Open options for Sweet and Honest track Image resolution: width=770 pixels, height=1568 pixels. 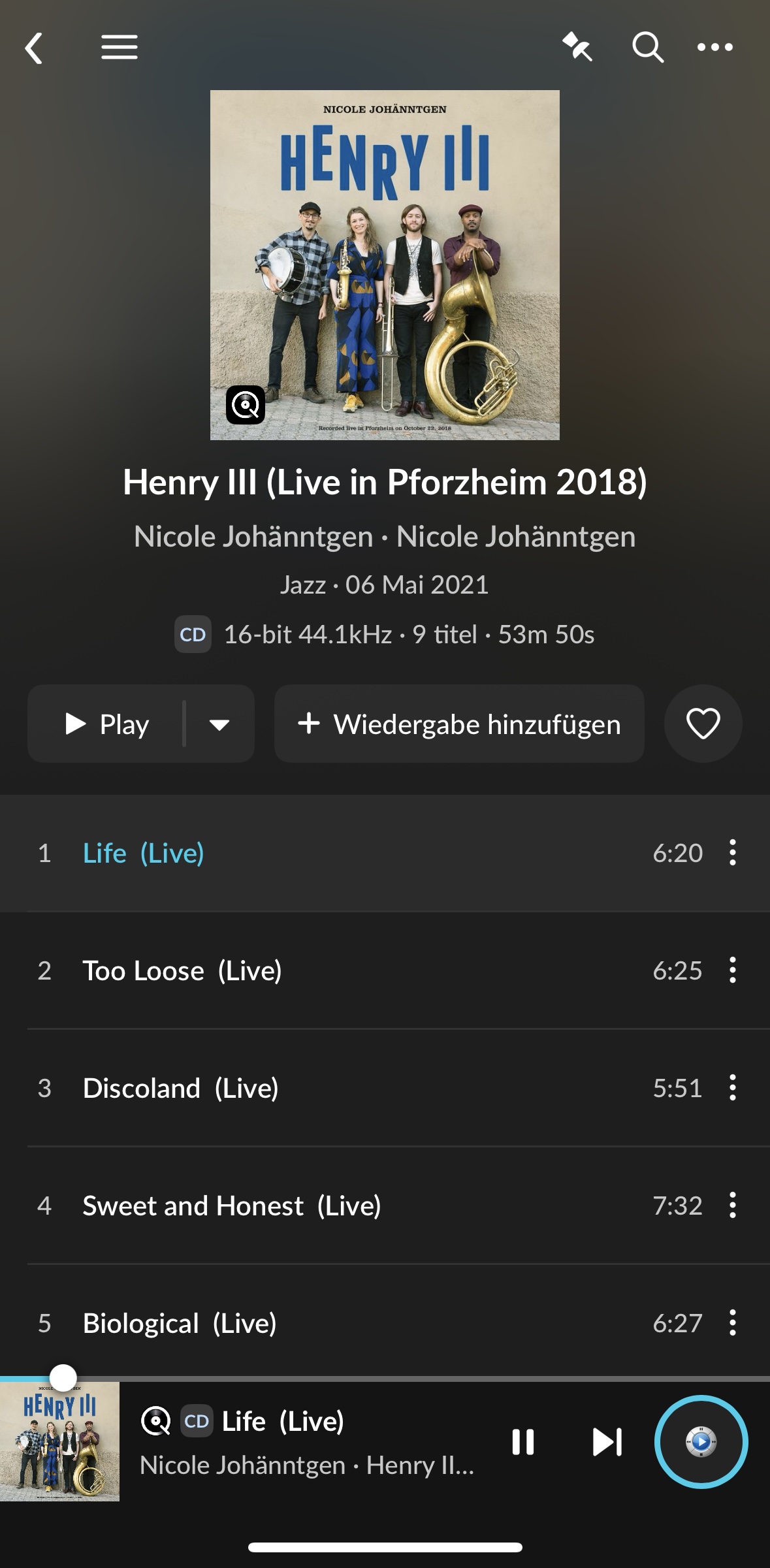[733, 1206]
